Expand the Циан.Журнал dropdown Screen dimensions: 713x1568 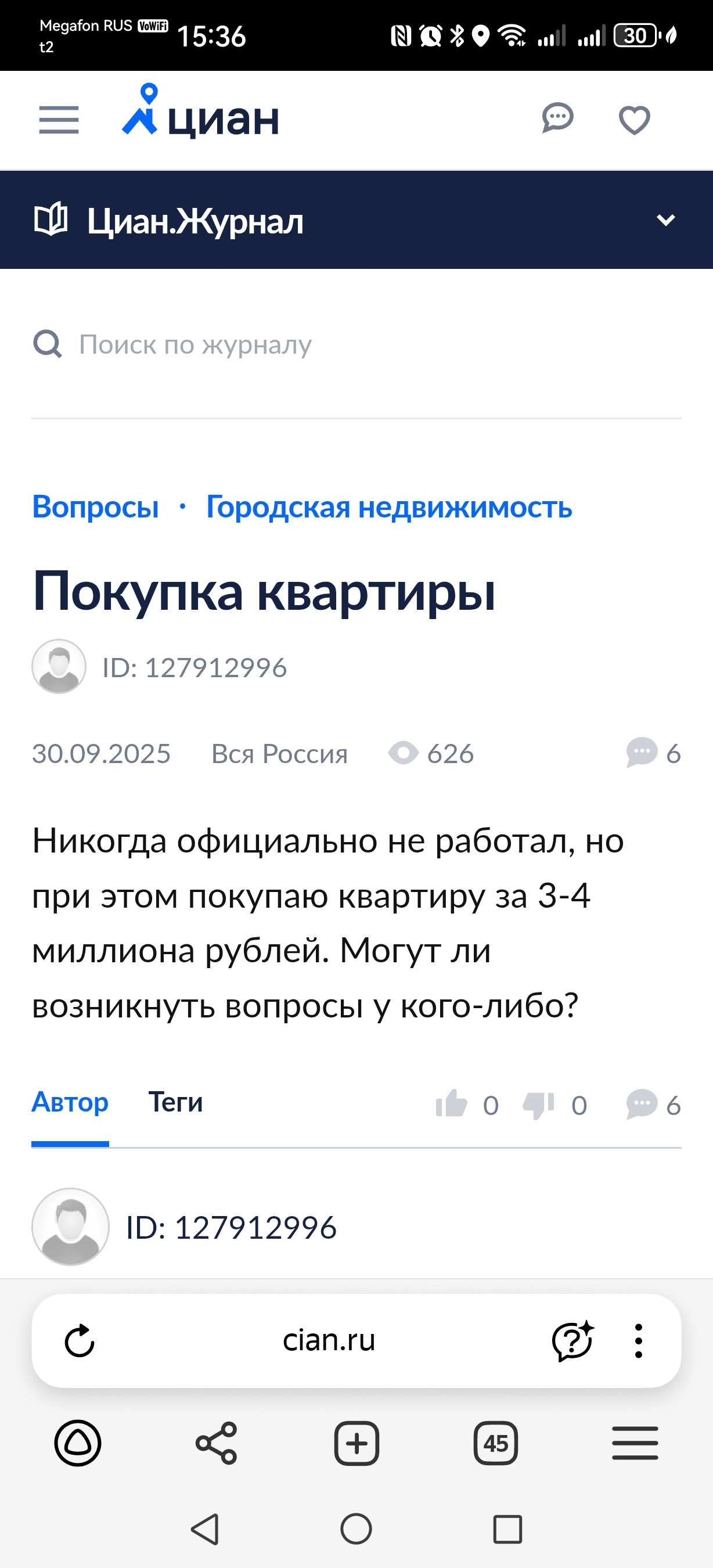(665, 220)
